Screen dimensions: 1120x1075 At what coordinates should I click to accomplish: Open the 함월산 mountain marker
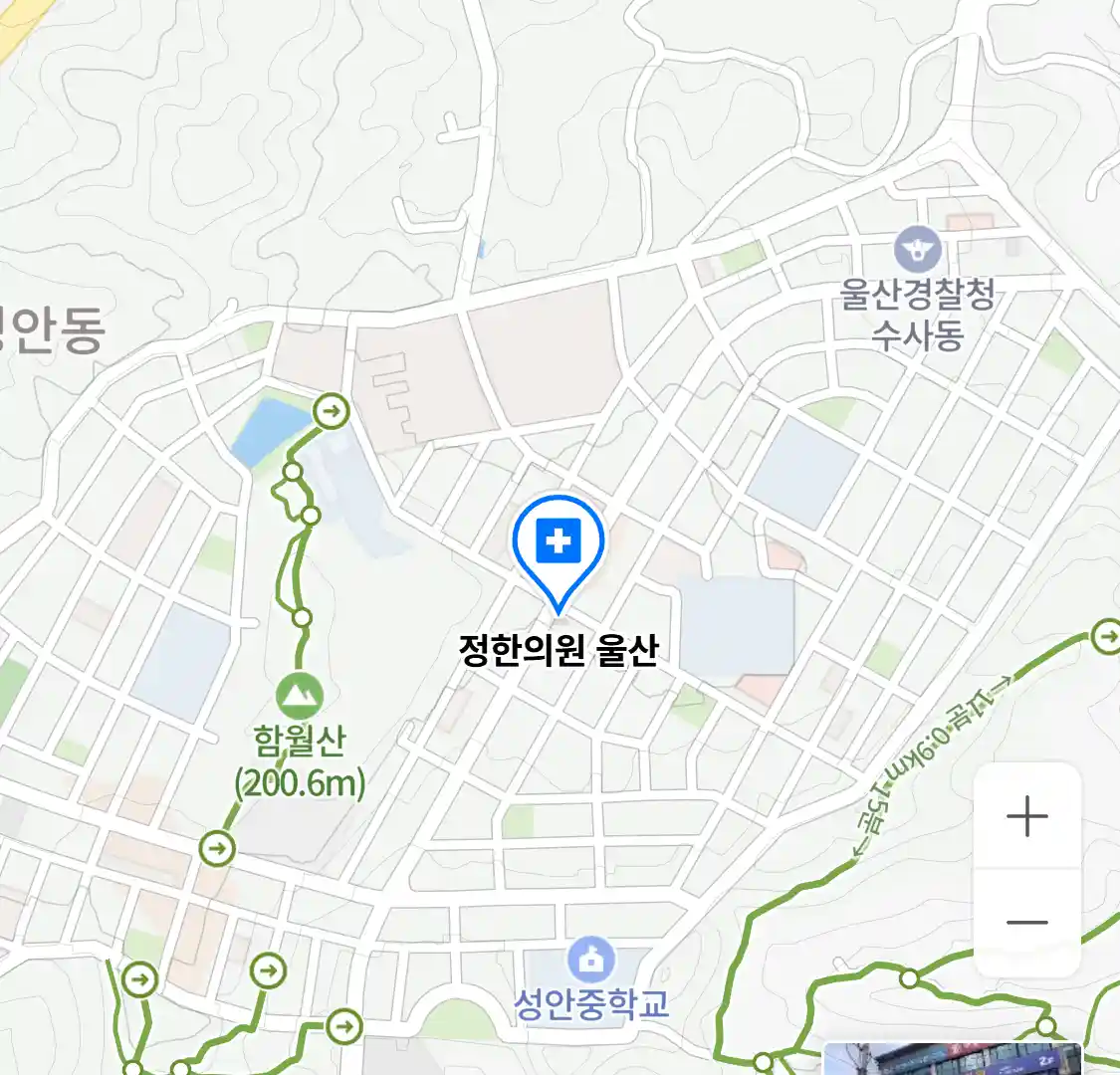pos(299,695)
